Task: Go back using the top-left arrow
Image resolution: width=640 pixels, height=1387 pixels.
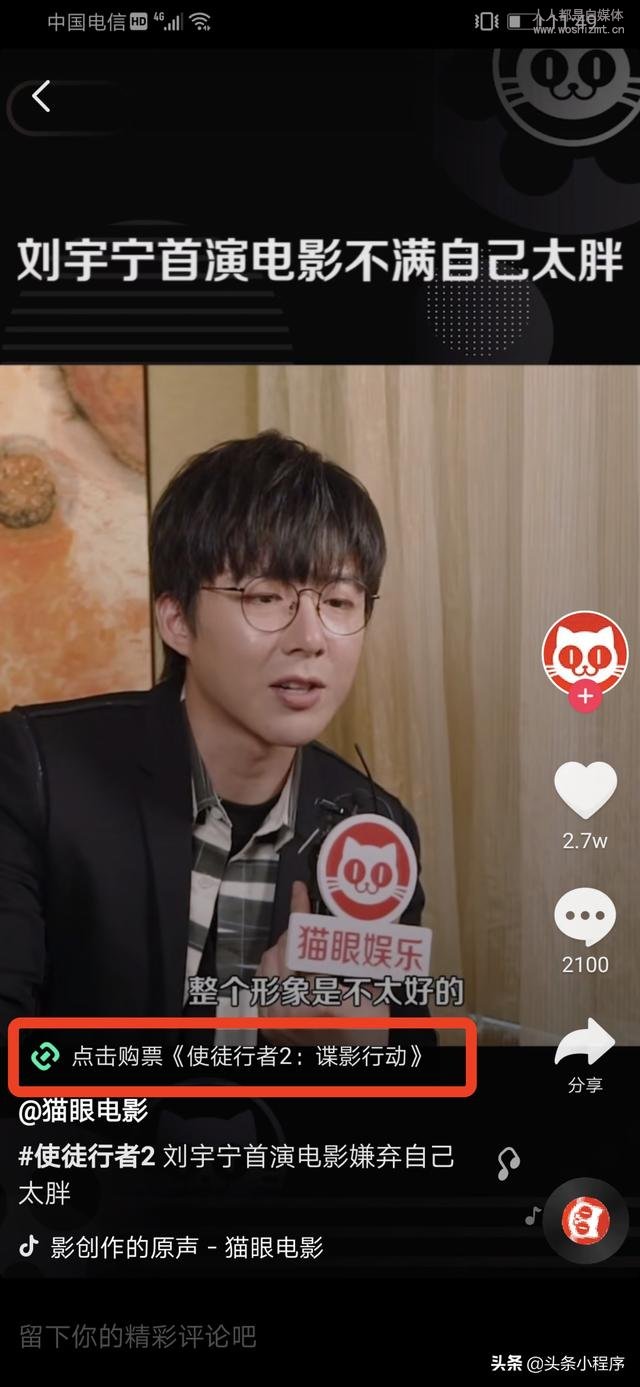Action: [41, 97]
